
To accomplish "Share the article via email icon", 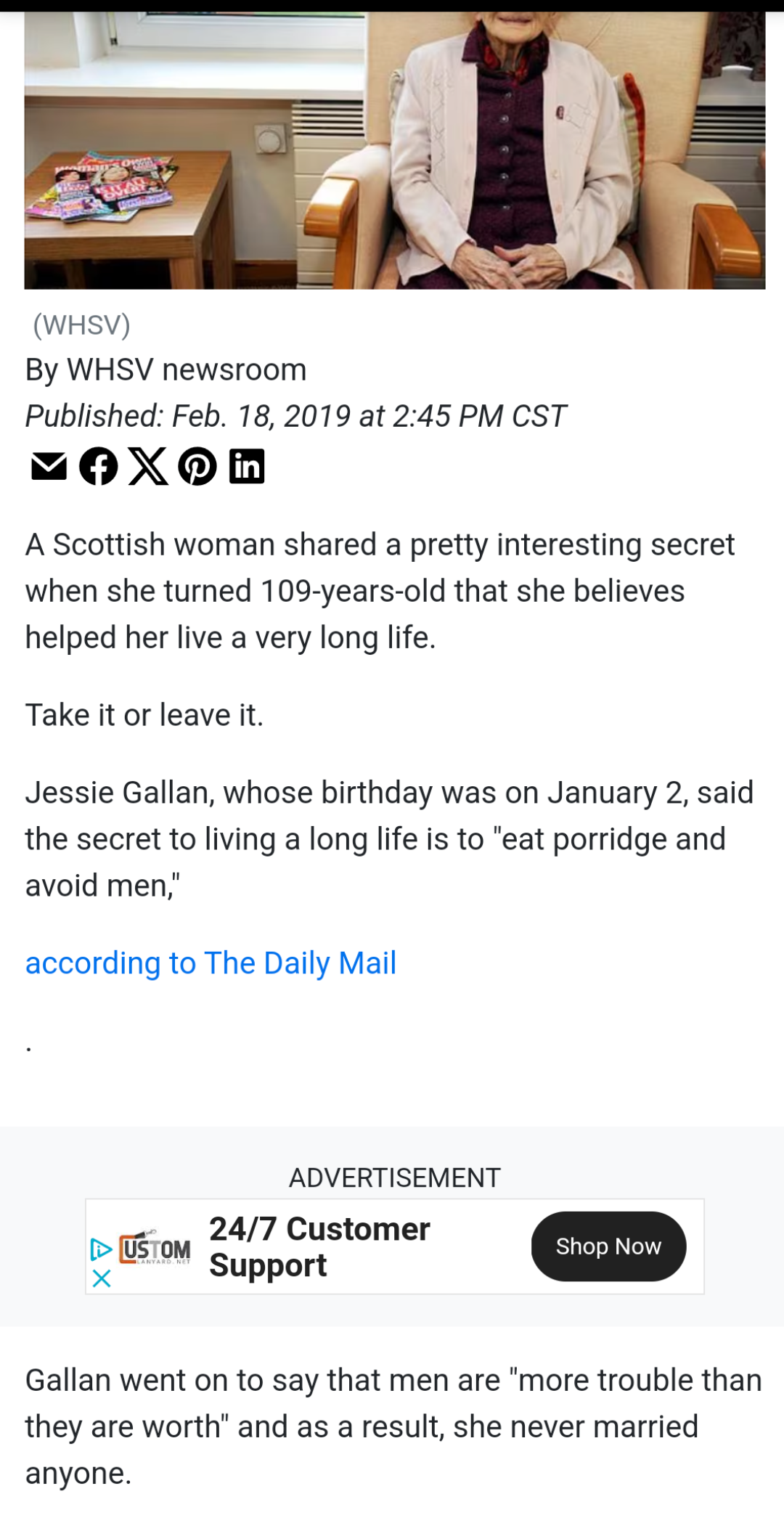I will click(49, 466).
